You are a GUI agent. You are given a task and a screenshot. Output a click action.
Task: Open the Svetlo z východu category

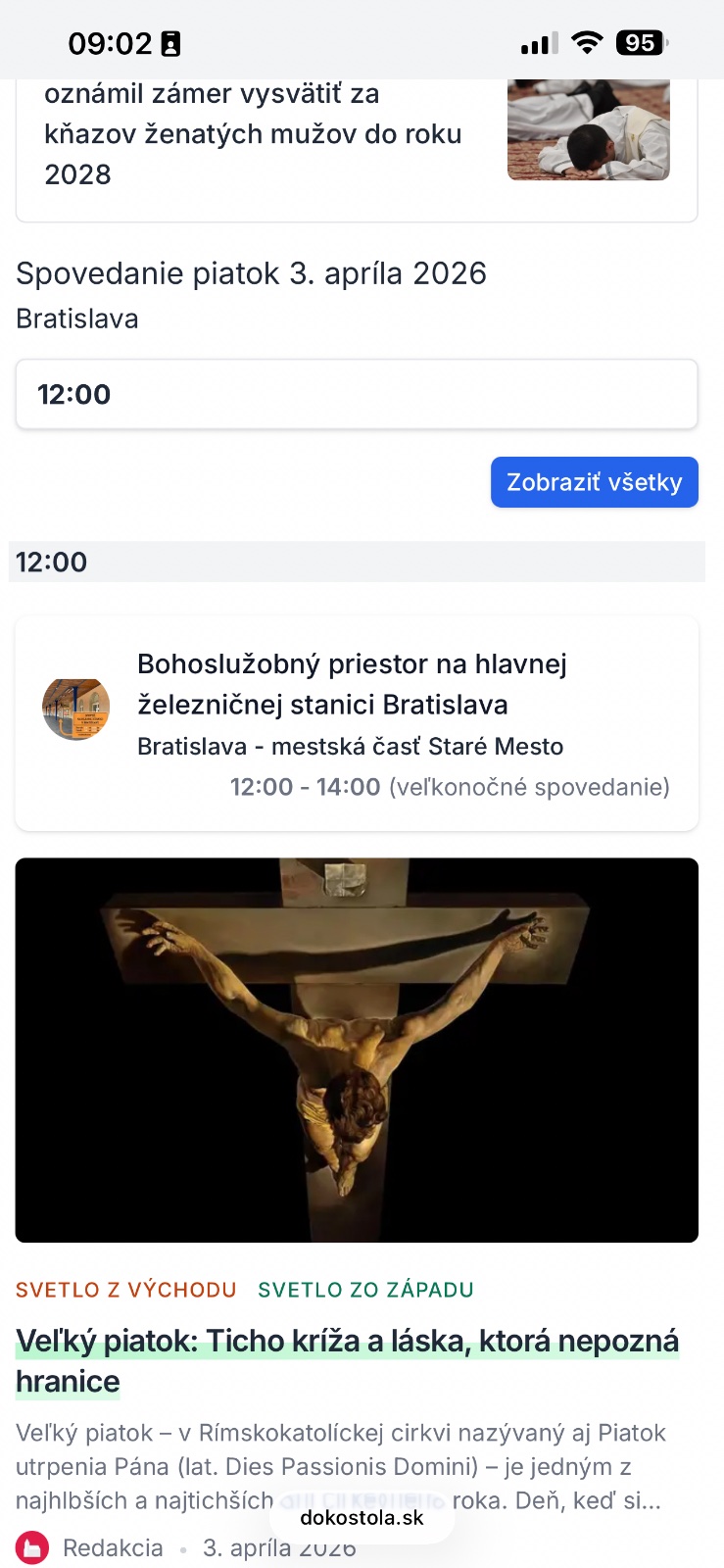click(x=125, y=1290)
